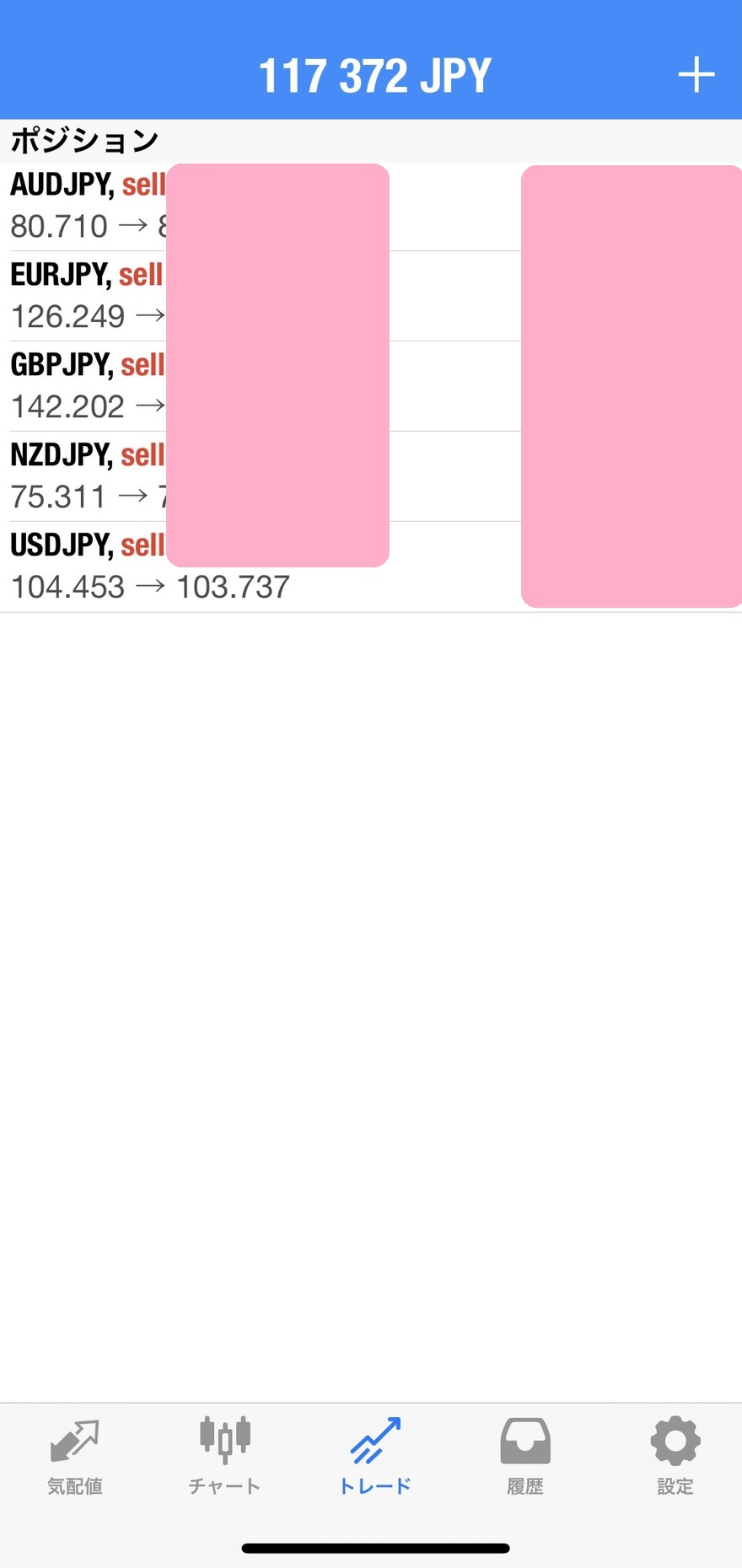Image resolution: width=742 pixels, height=1568 pixels.
Task: Select the トレード tab
Action: click(x=374, y=1455)
